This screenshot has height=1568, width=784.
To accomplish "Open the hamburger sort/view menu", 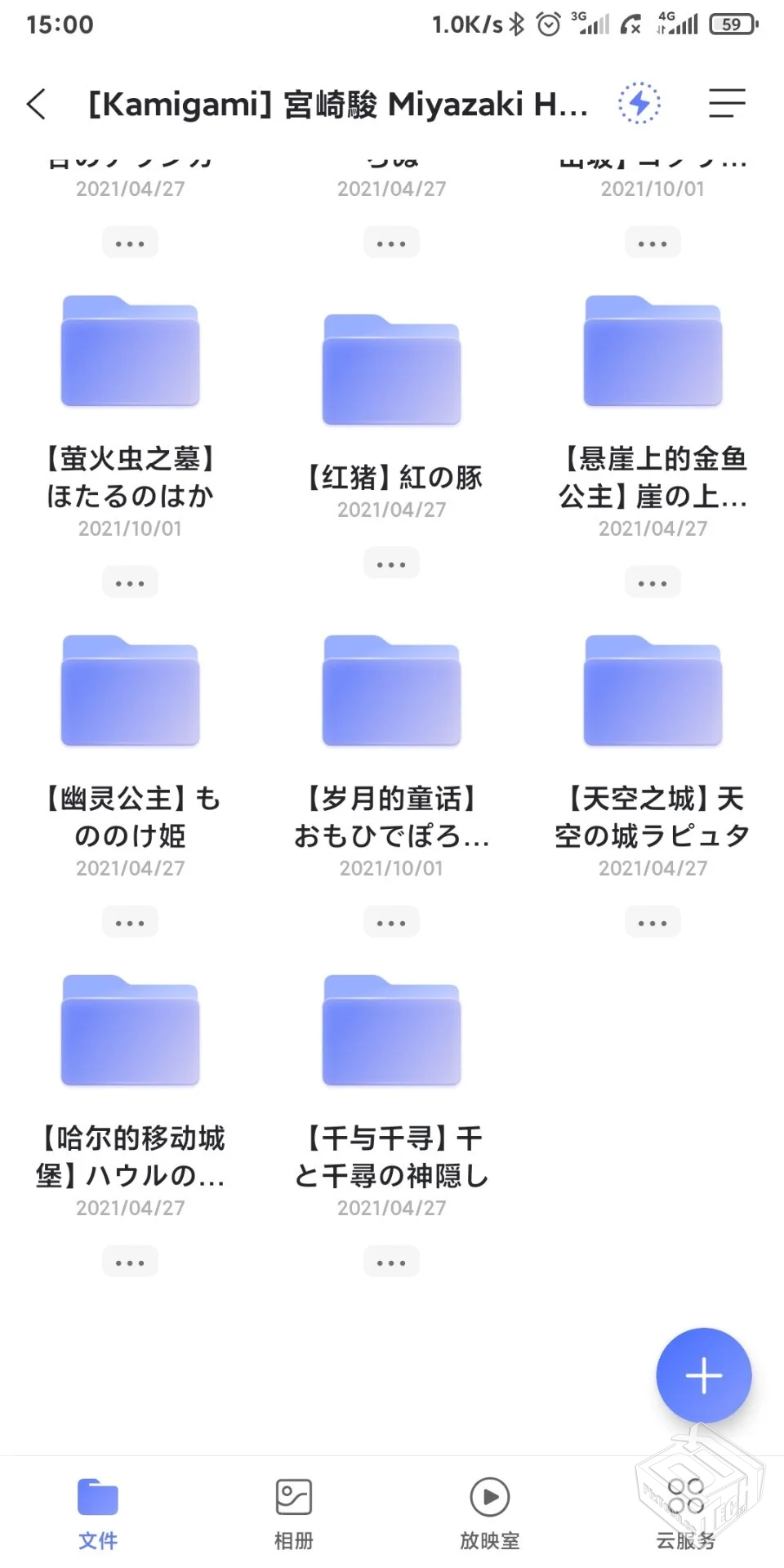I will pyautogui.click(x=727, y=104).
